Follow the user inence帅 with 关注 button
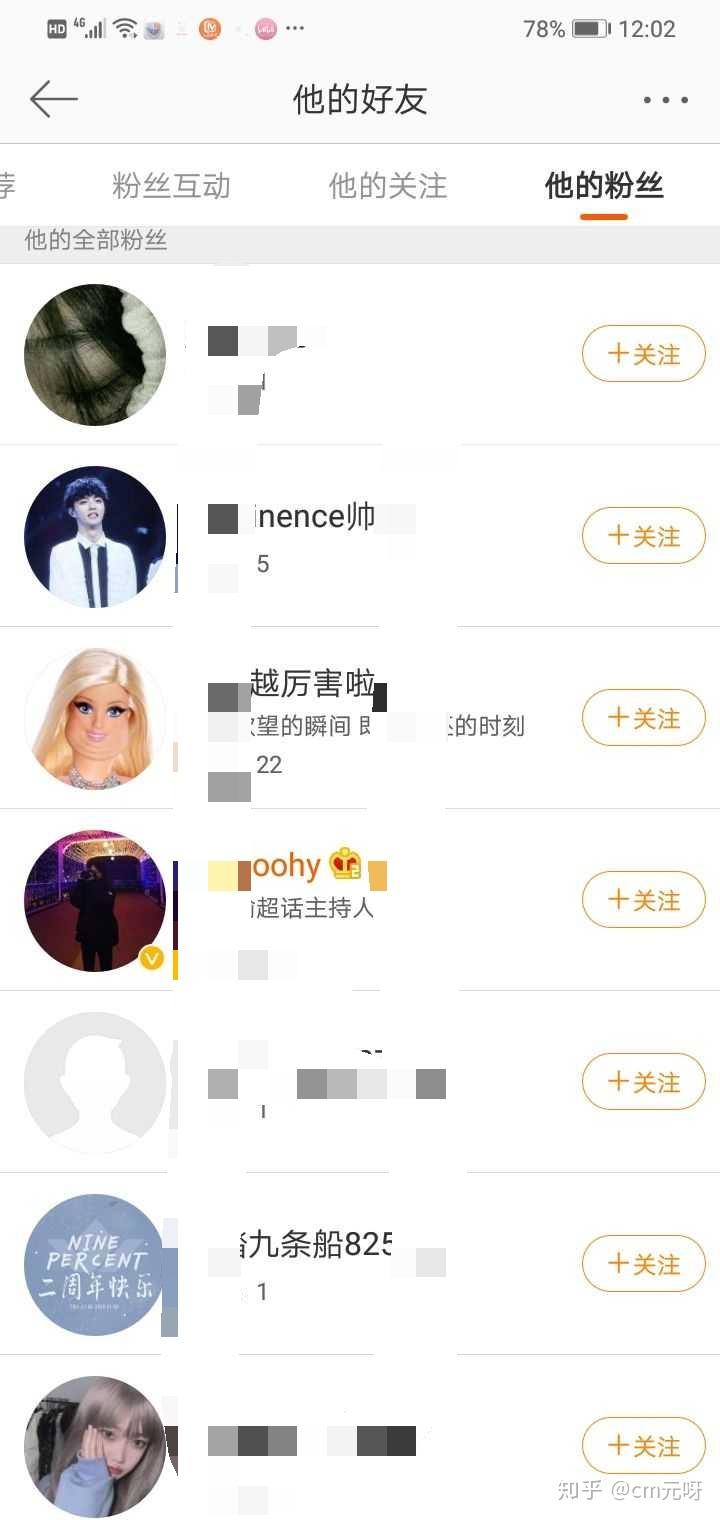Screen dimensions: 720x1520 tap(644, 536)
